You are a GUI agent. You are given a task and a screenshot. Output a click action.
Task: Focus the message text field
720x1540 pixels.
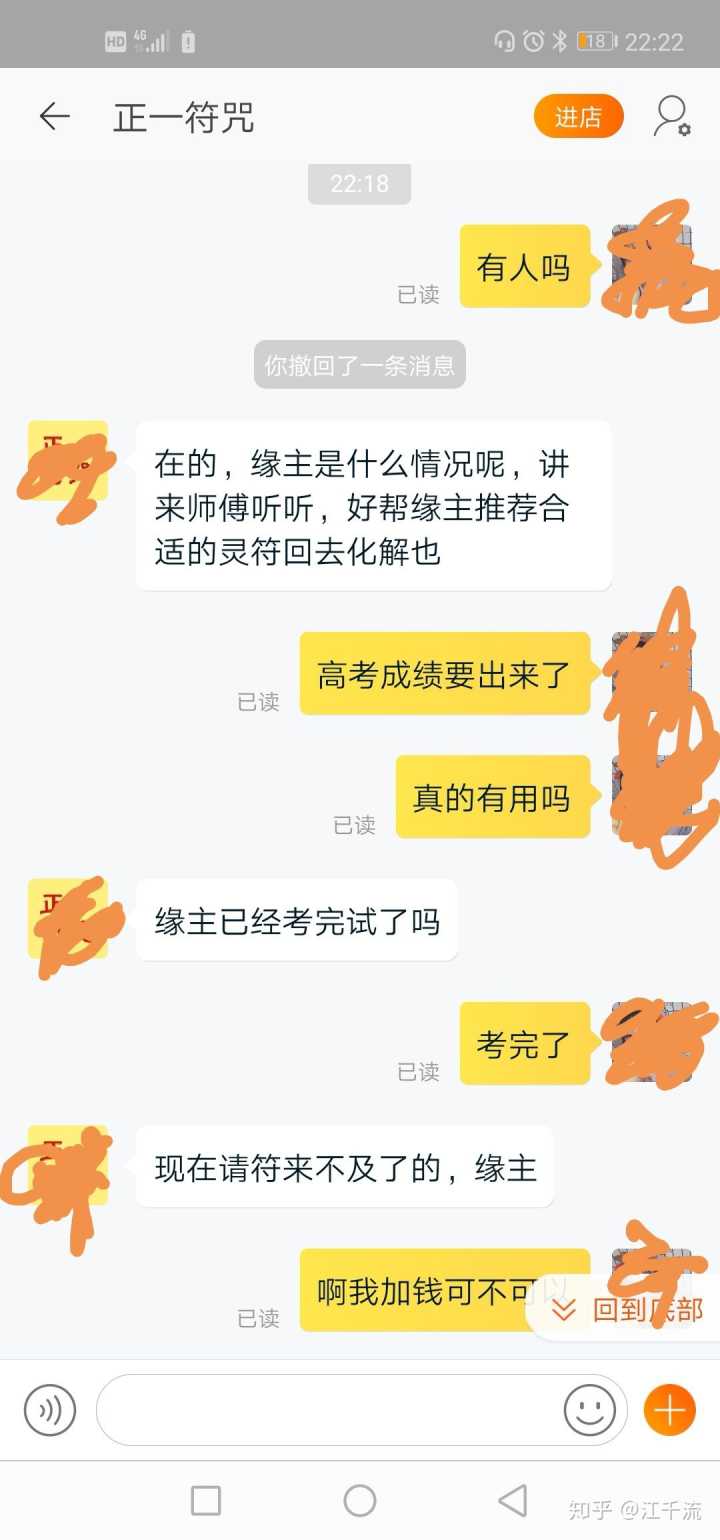click(330, 1410)
